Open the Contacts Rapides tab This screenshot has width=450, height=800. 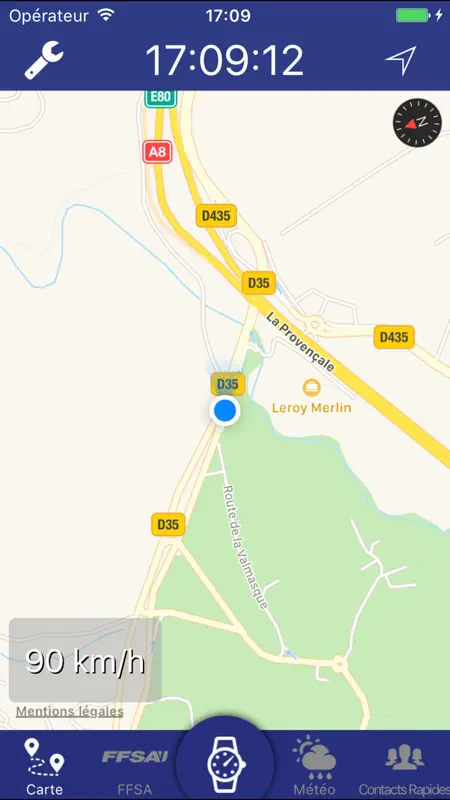(x=404, y=767)
